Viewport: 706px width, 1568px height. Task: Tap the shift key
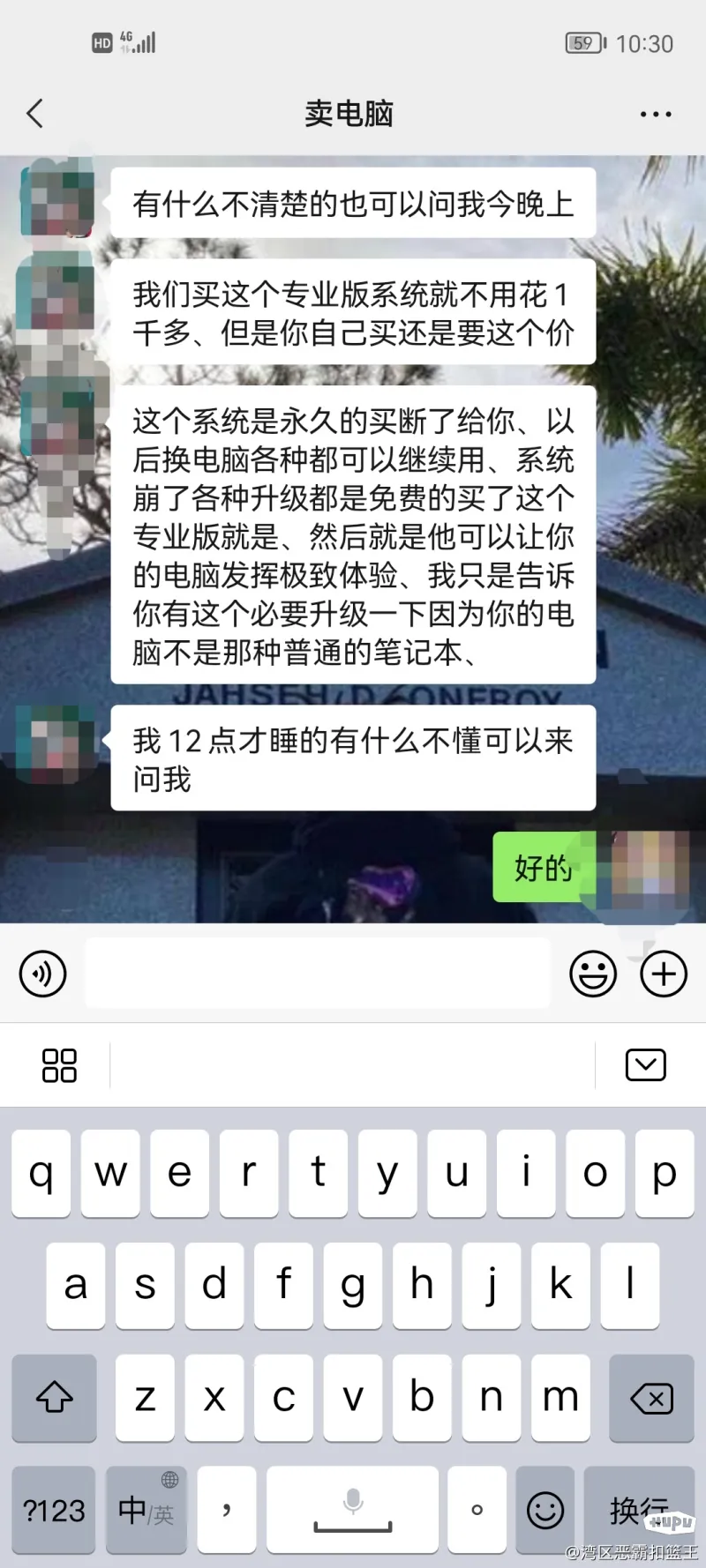click(54, 1398)
